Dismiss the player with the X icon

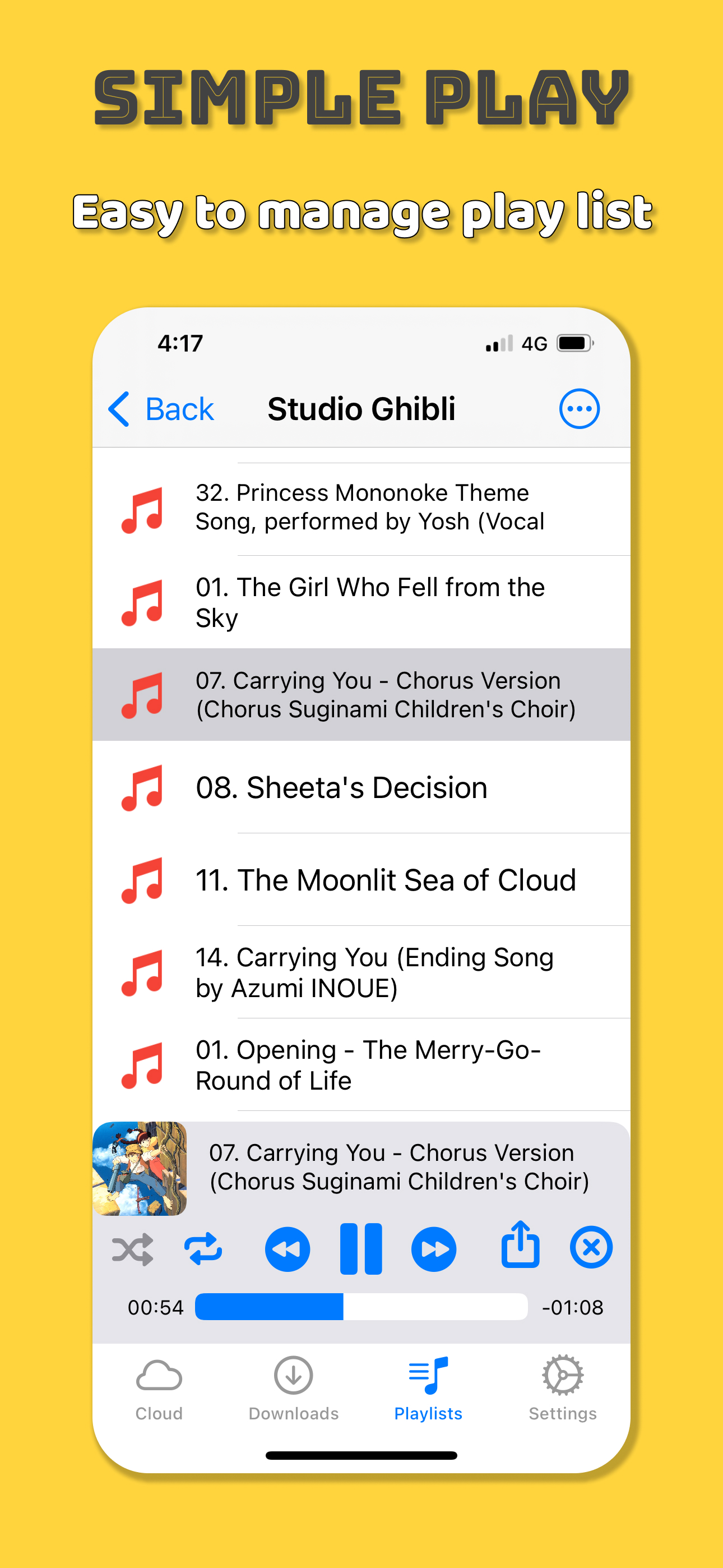(591, 1248)
